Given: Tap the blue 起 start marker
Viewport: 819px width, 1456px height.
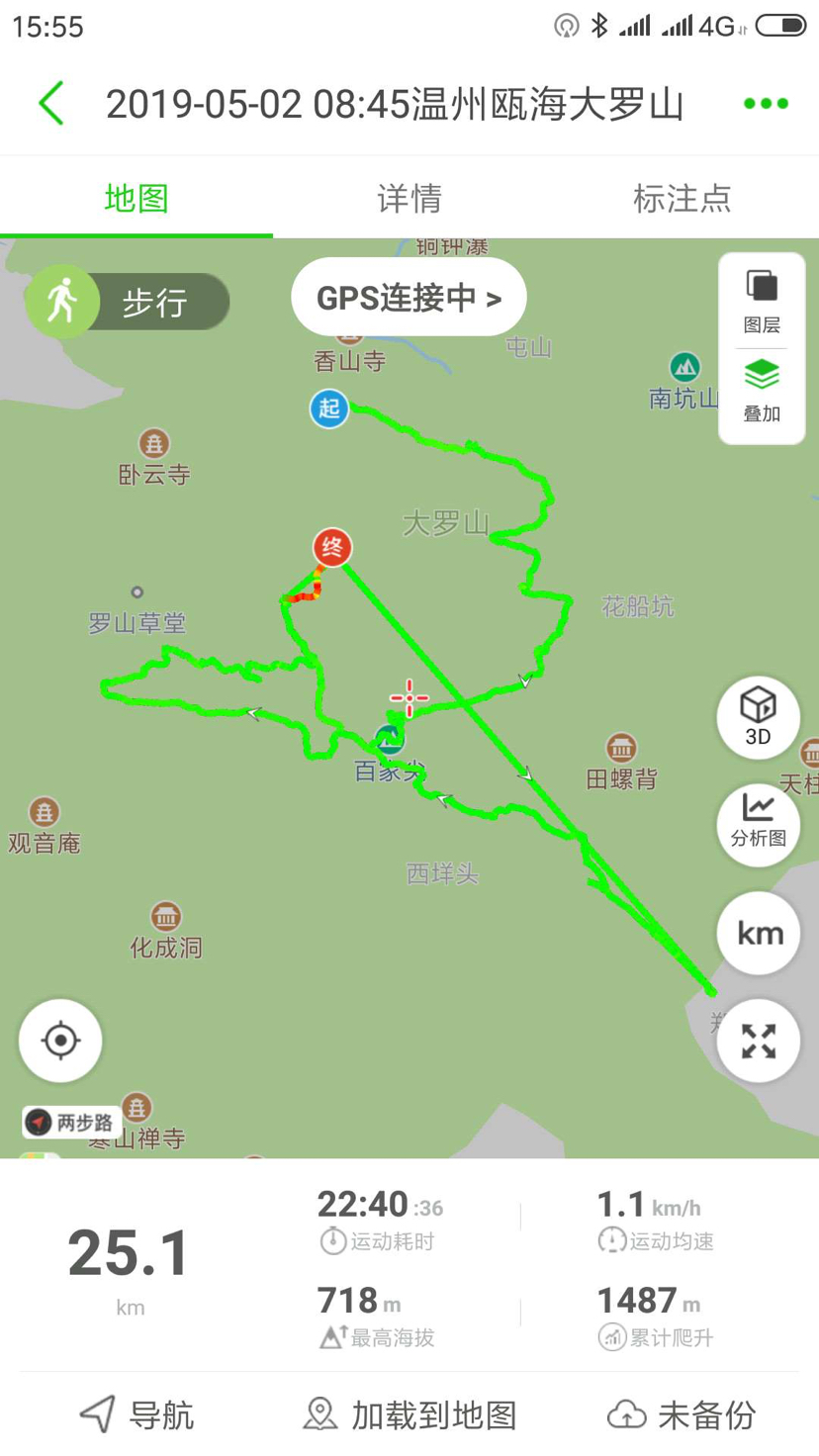Looking at the screenshot, I should click(329, 408).
